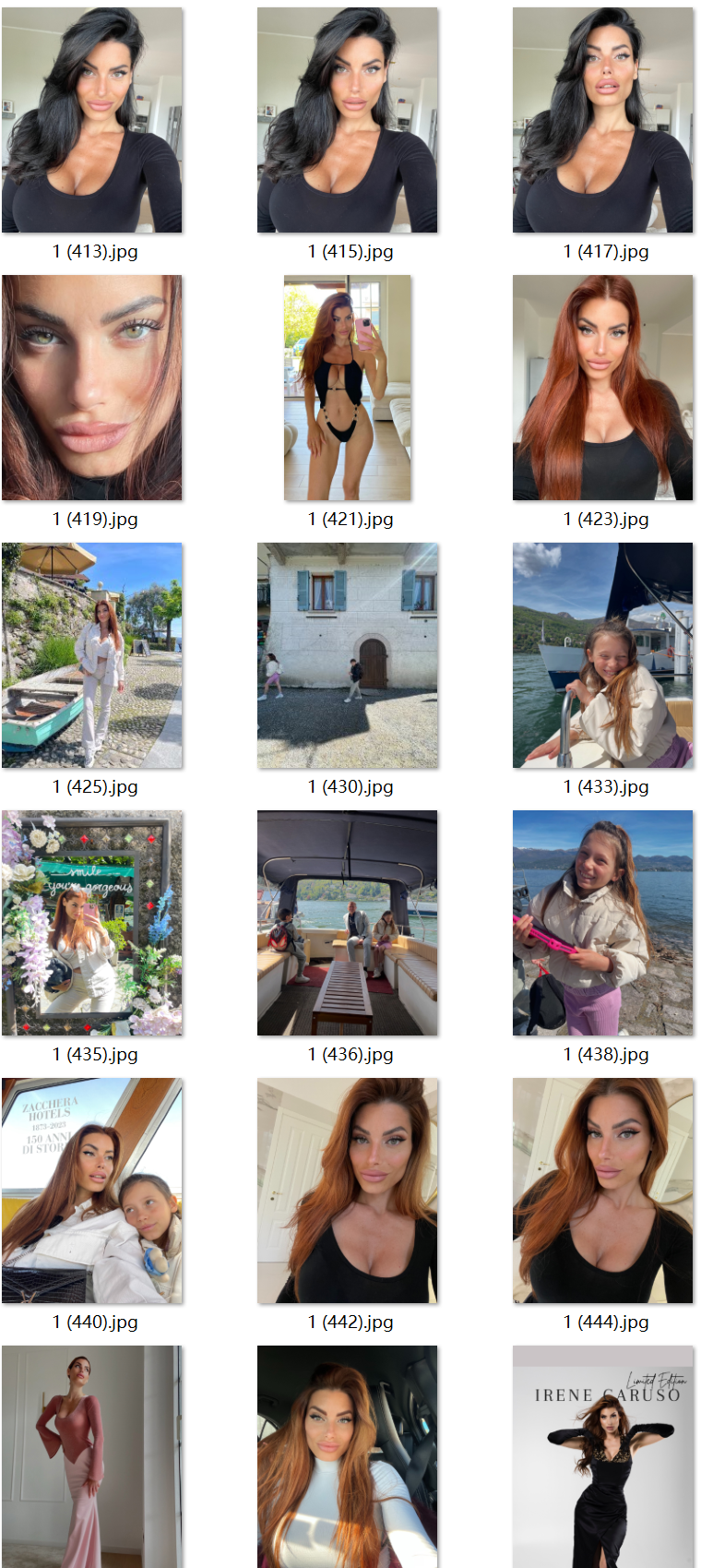Open the file 1 (440).jpg
This screenshot has height=1568, width=701.
(x=92, y=1191)
